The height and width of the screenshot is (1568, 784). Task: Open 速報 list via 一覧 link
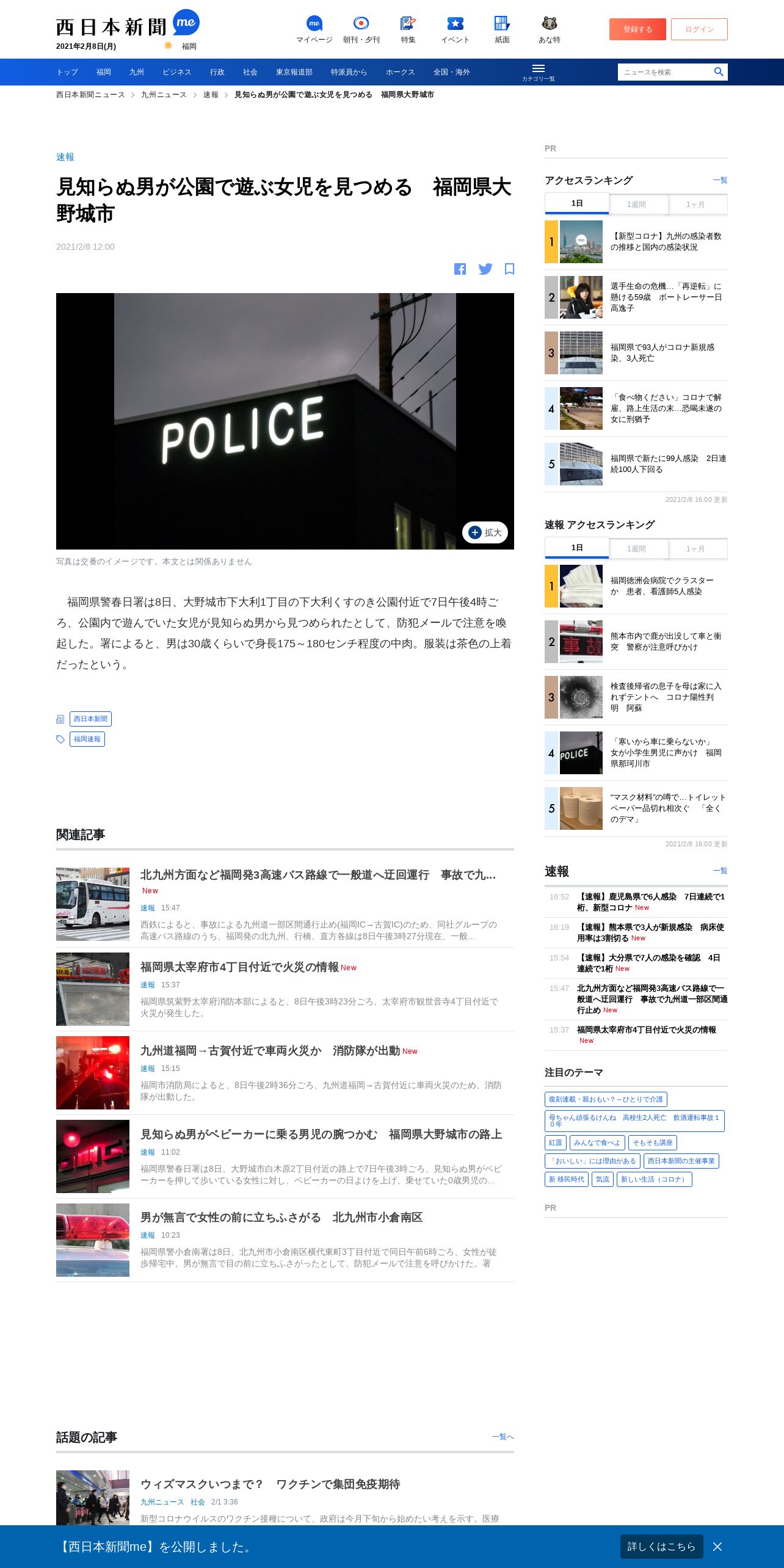720,871
